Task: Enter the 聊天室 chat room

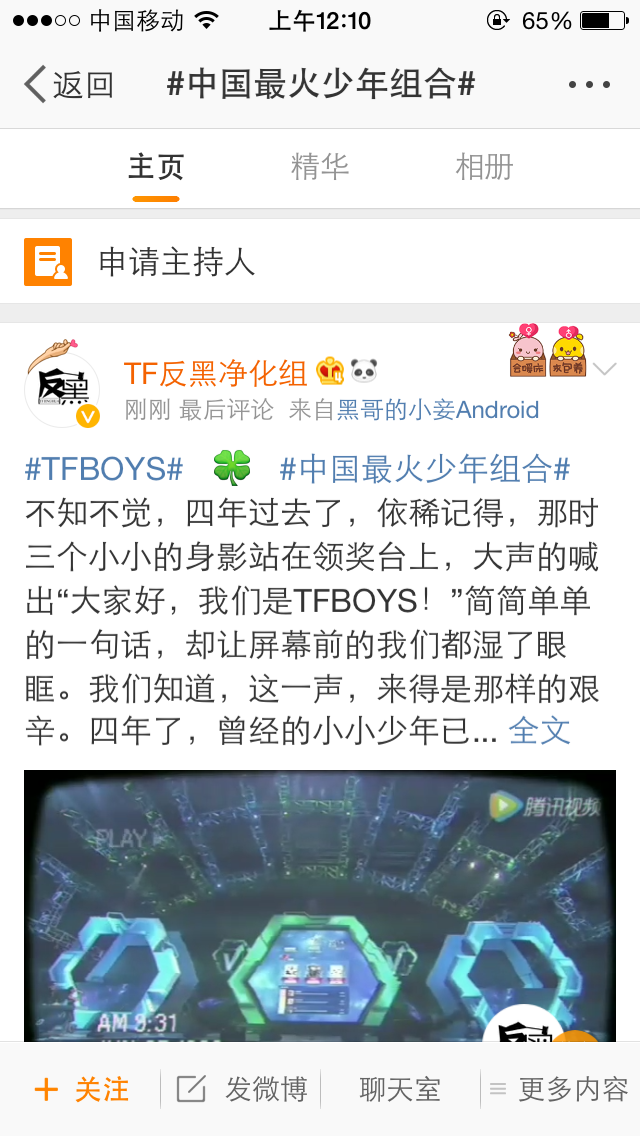Action: click(400, 1089)
